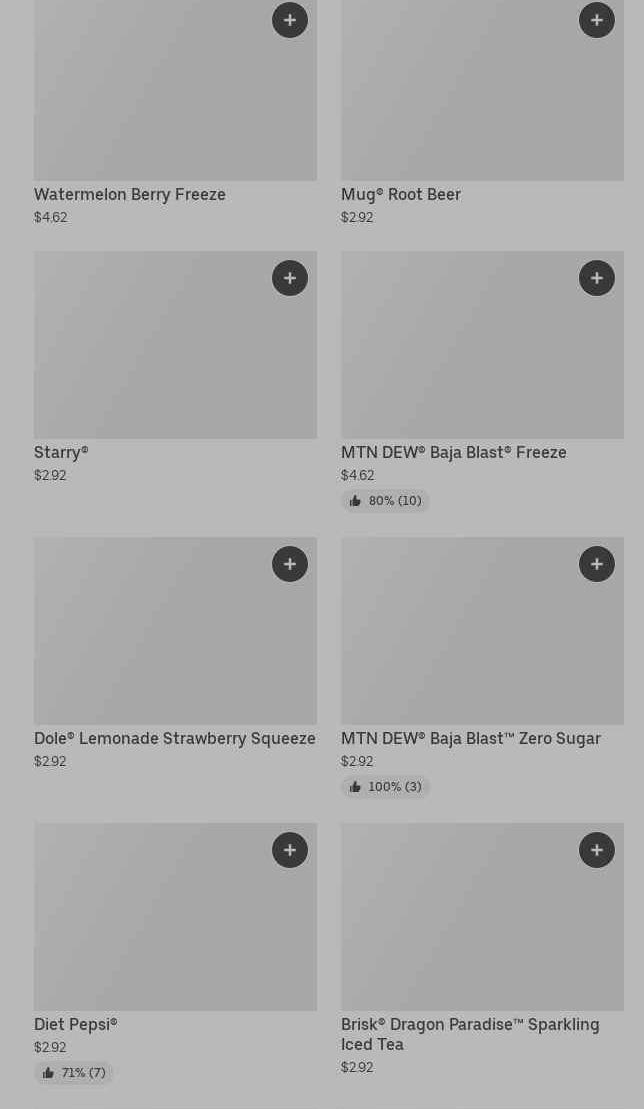
Task: Open Dole Lemonade Strawberry Squeeze card
Action: [x=174, y=738]
